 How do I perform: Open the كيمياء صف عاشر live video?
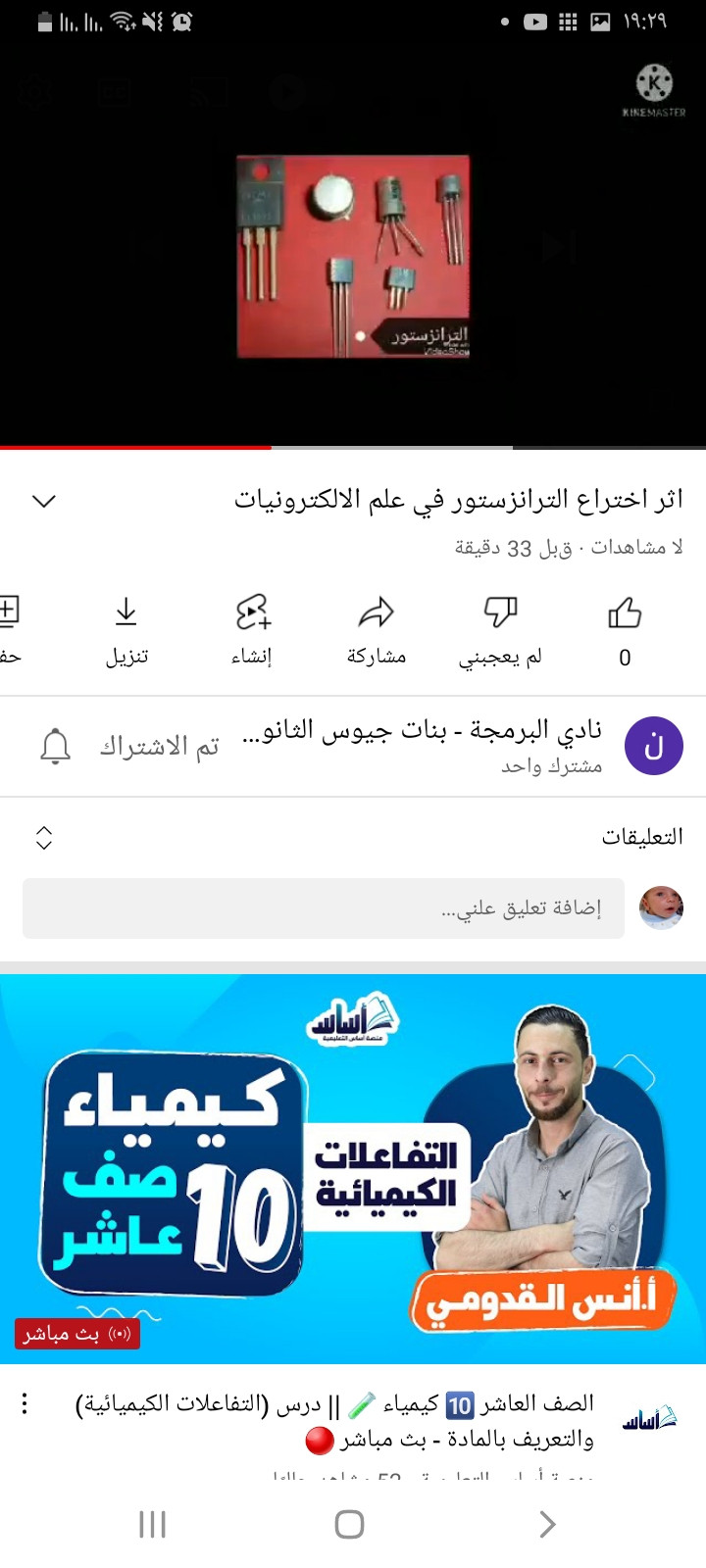[353, 1168]
